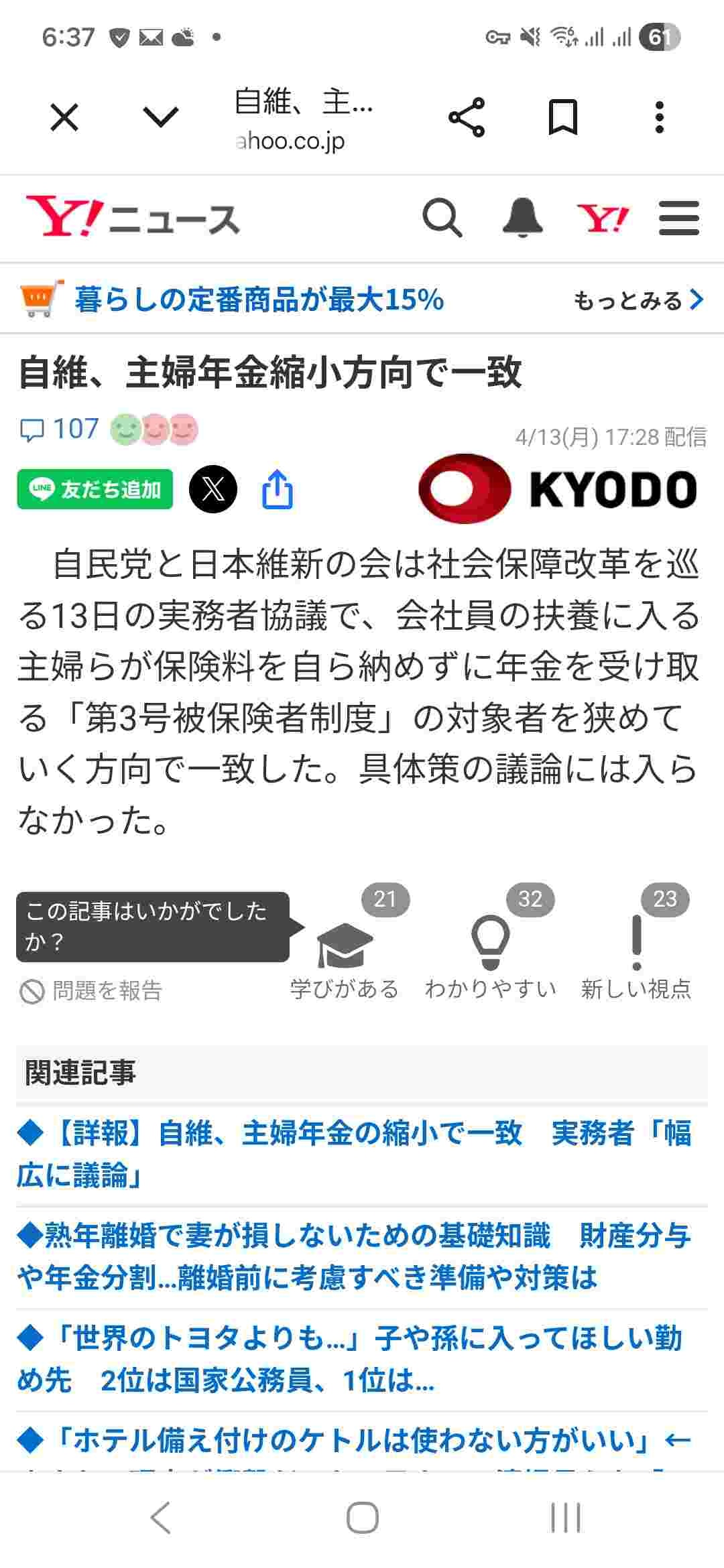Image resolution: width=724 pixels, height=1568 pixels.
Task: Minimize the browser with the down chevron
Action: pos(161,118)
